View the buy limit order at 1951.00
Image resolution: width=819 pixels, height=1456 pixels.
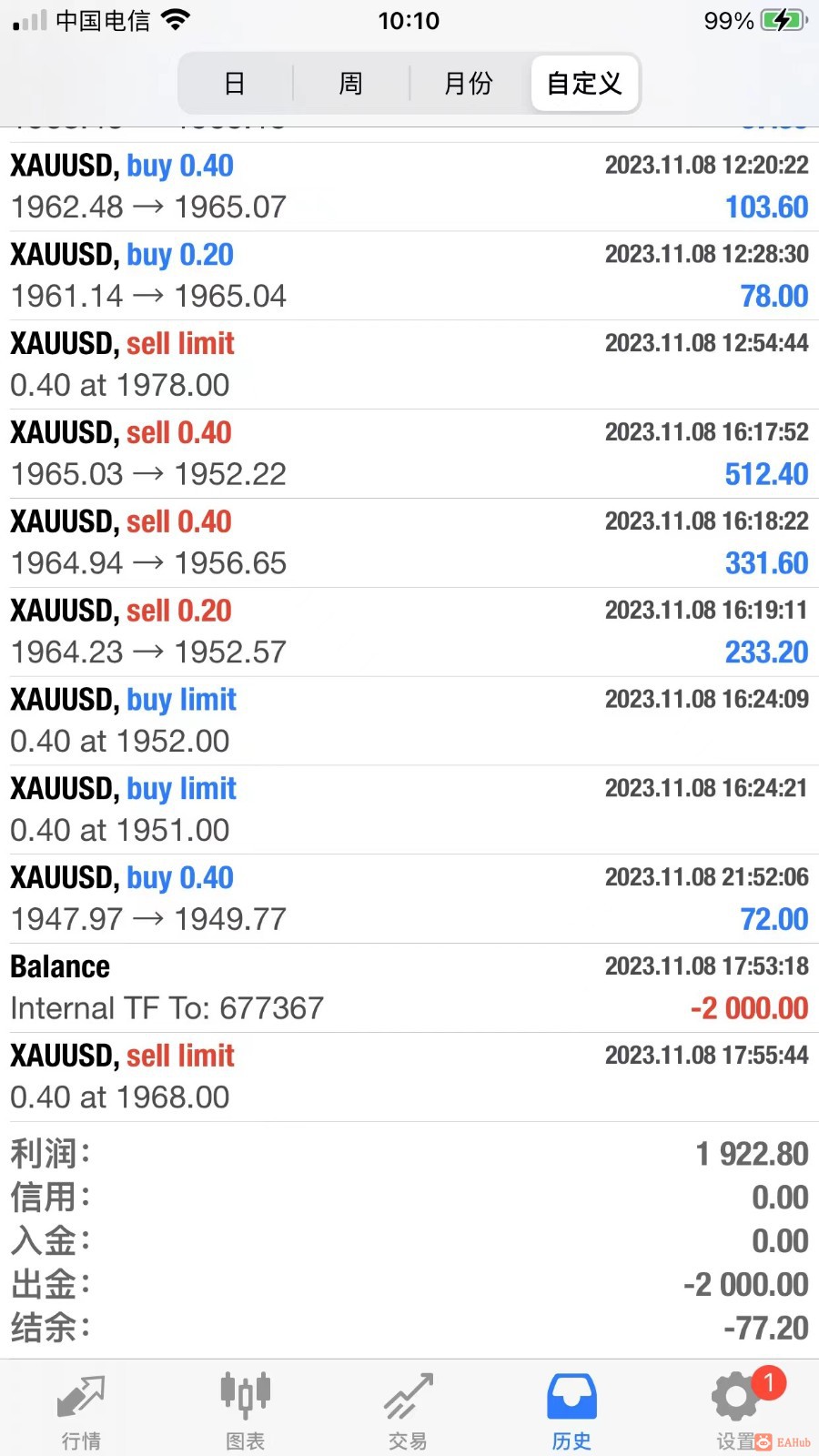point(409,810)
